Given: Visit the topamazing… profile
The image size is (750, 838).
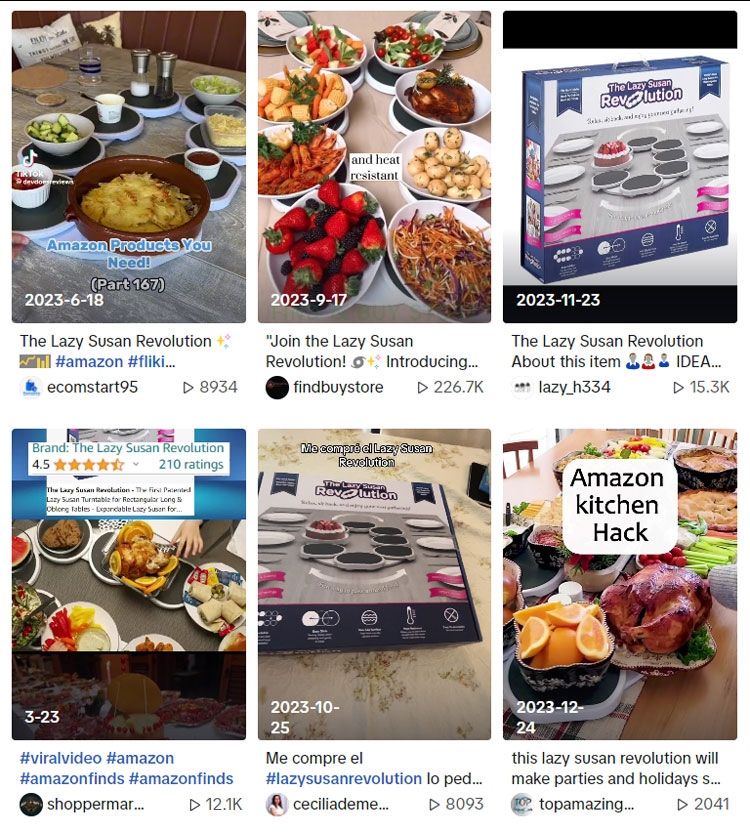Looking at the screenshot, I should tap(585, 804).
